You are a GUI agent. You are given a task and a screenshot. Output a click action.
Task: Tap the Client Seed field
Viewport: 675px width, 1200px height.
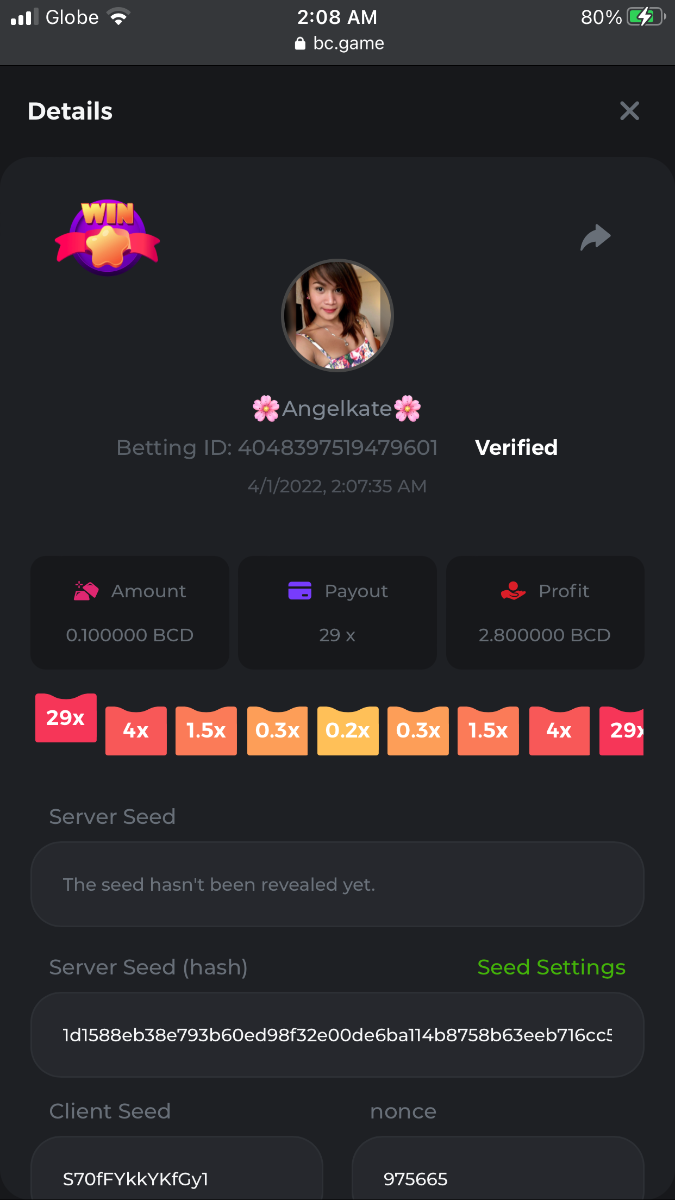tap(177, 1178)
